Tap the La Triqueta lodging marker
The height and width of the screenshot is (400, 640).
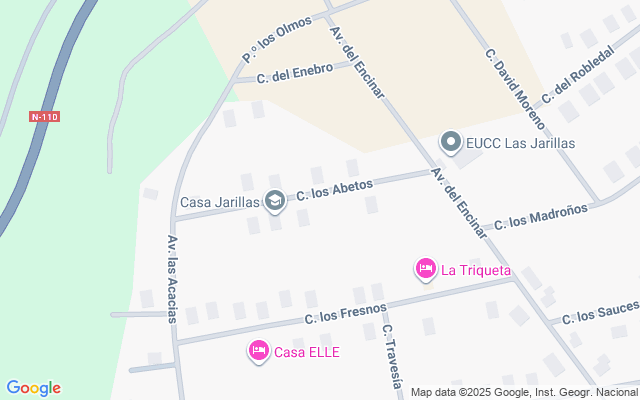point(426,269)
